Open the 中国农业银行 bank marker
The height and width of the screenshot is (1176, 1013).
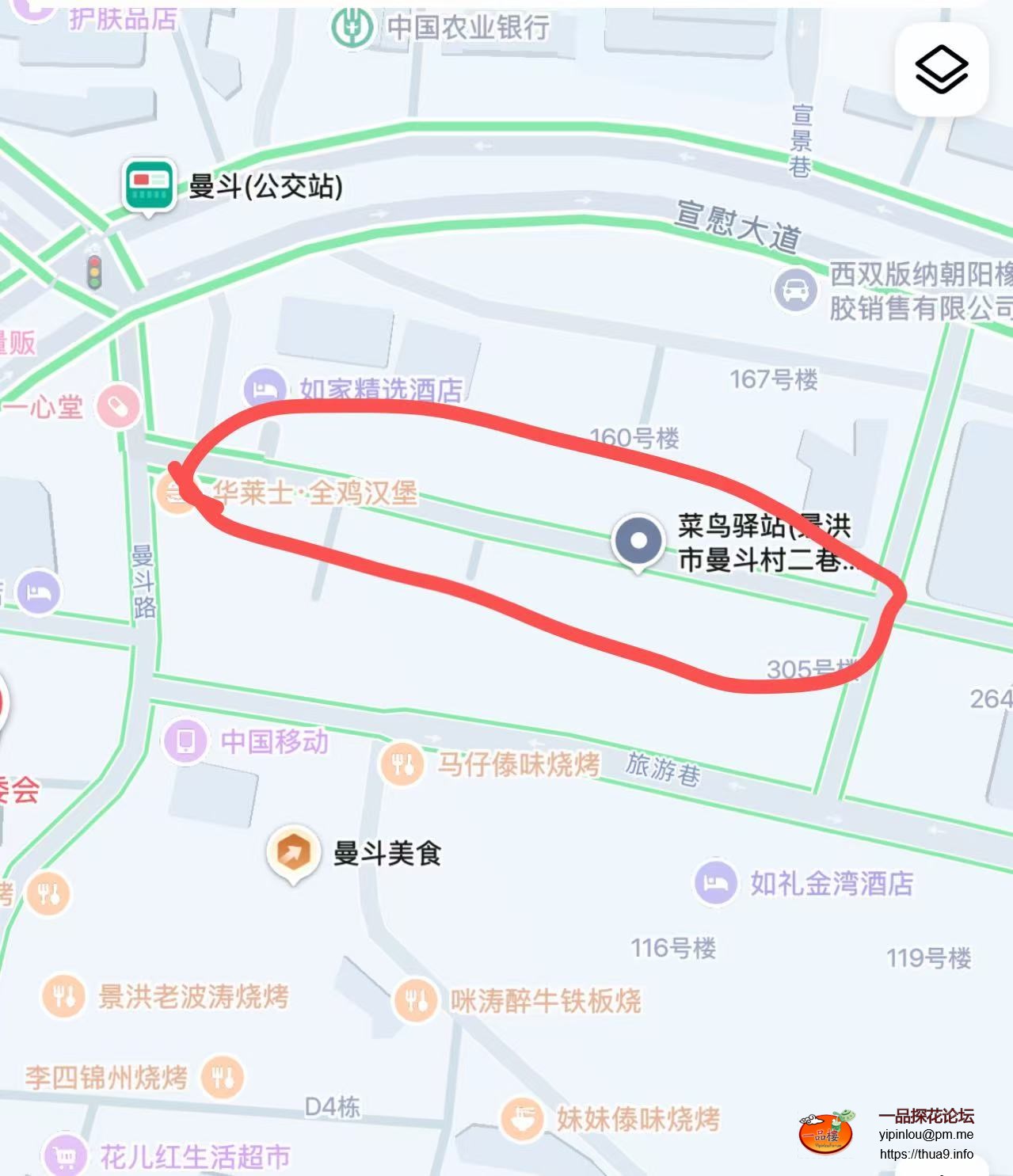tap(352, 28)
